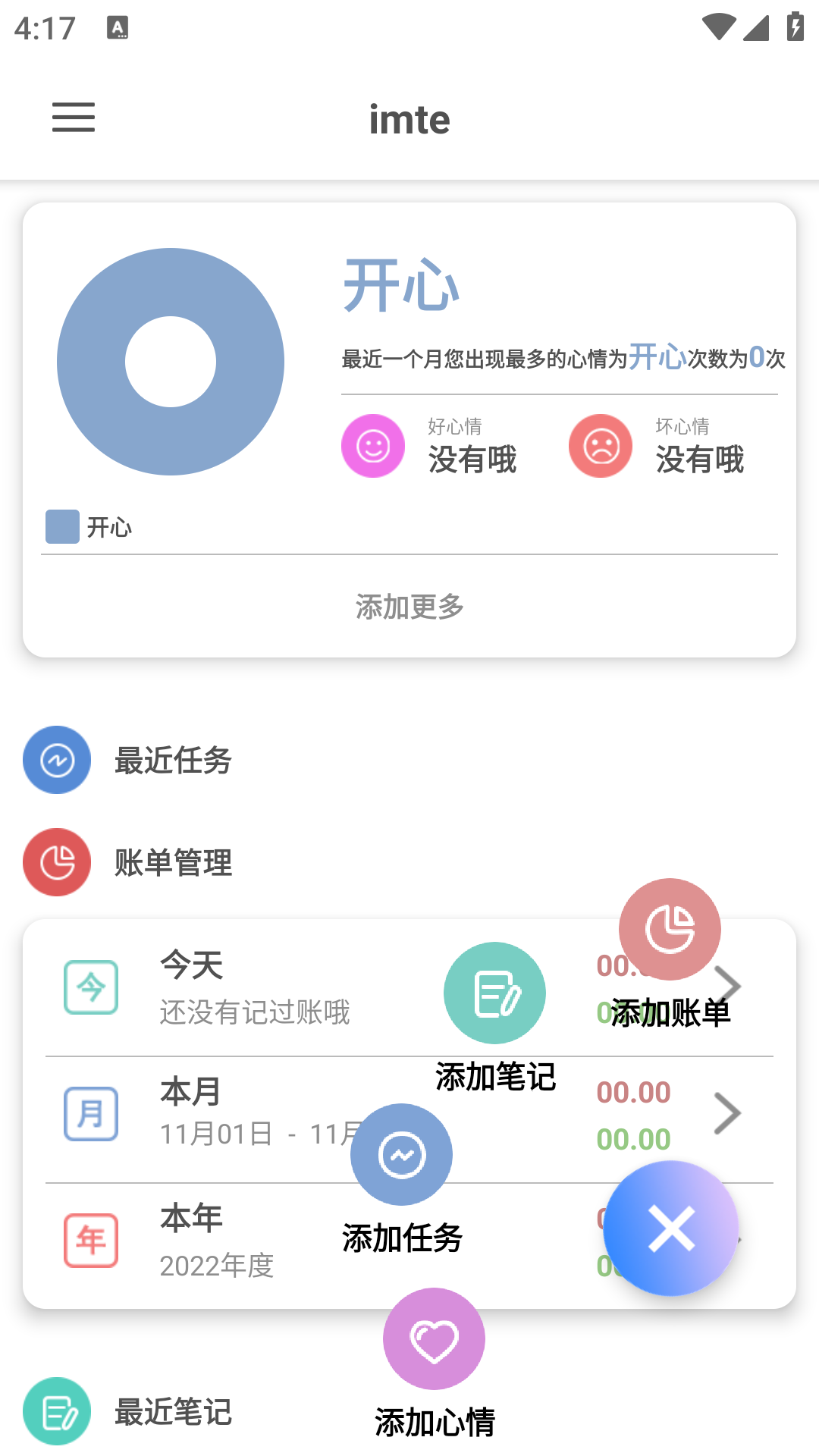Tap the 添加心情 heart icon
This screenshot has width=819, height=1456.
pyautogui.click(x=434, y=1338)
